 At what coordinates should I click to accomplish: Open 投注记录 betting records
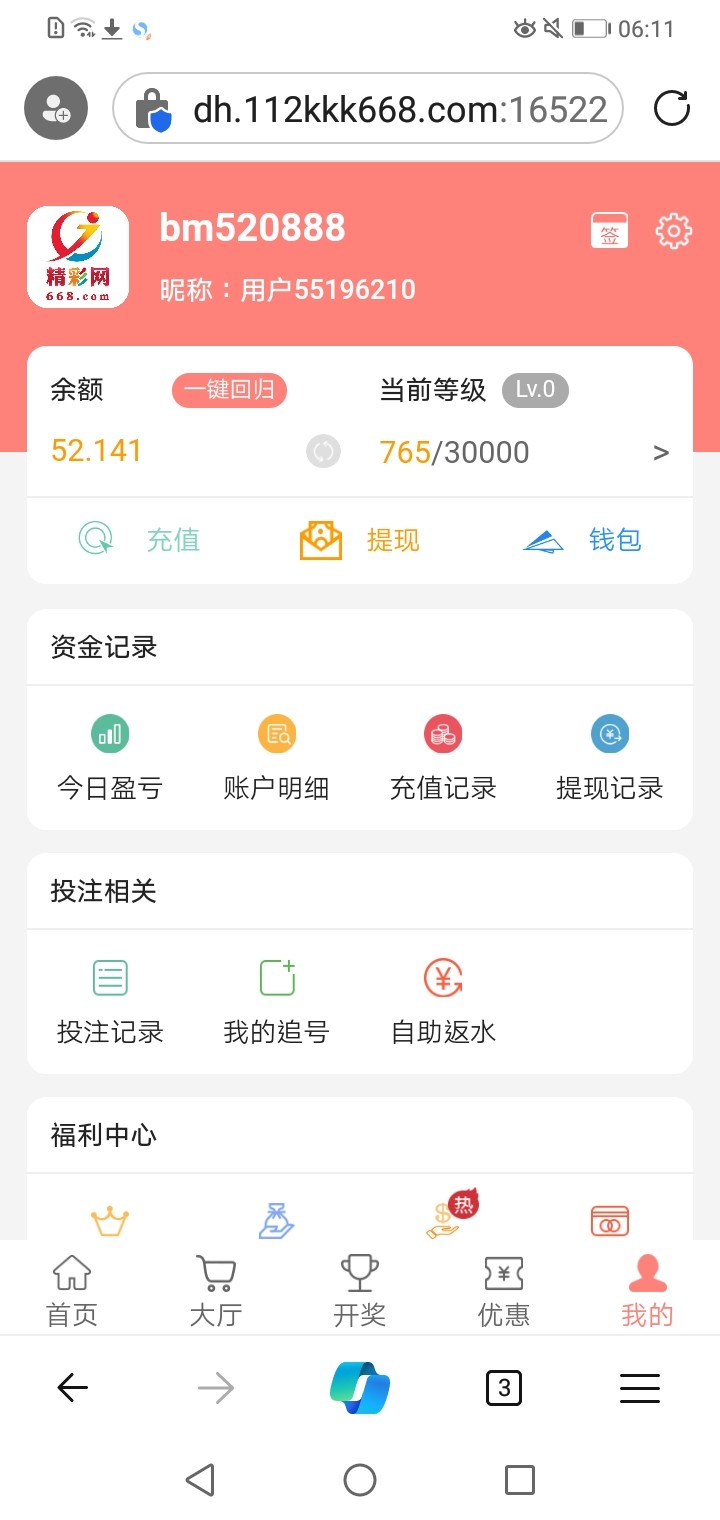pos(110,1002)
